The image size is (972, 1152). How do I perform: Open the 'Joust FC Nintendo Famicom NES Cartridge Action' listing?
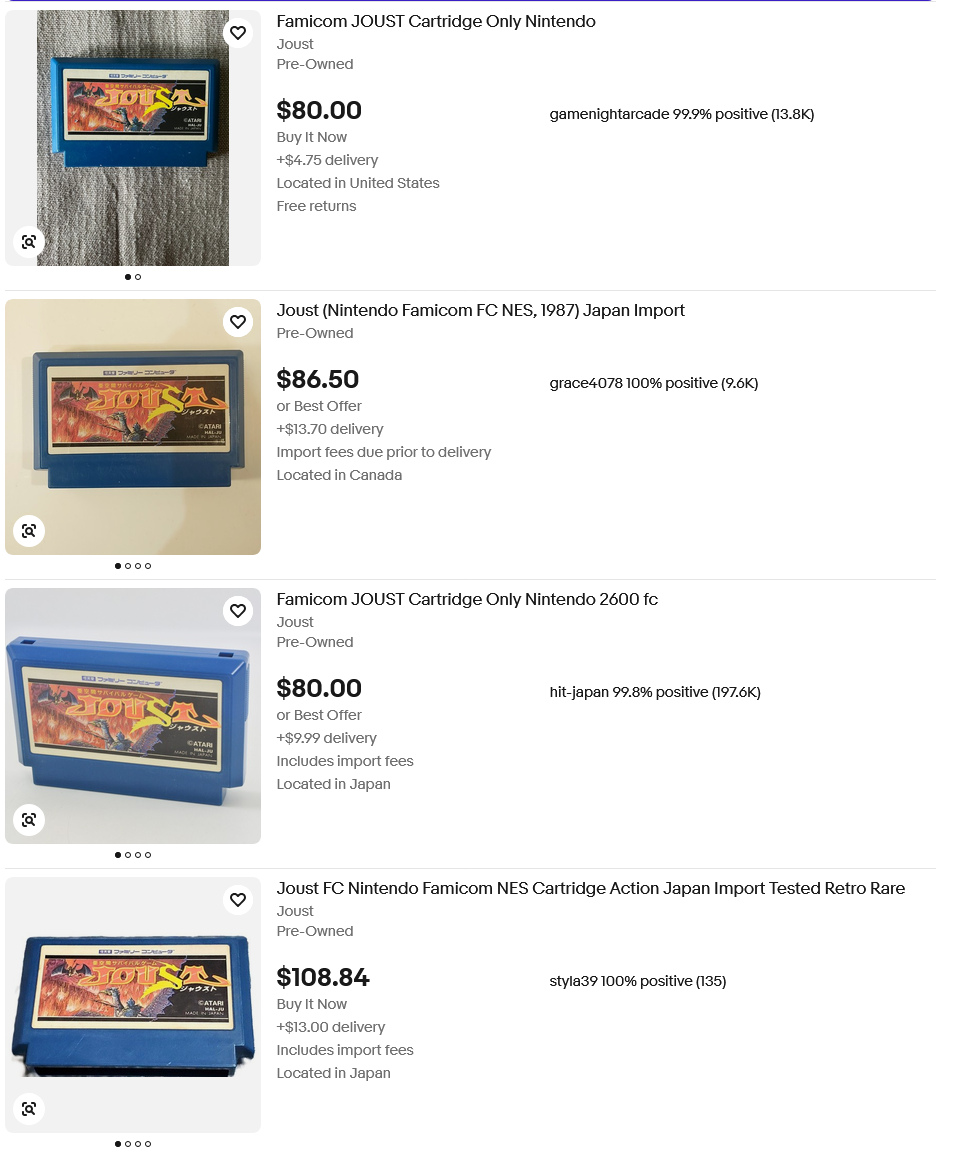tap(591, 888)
